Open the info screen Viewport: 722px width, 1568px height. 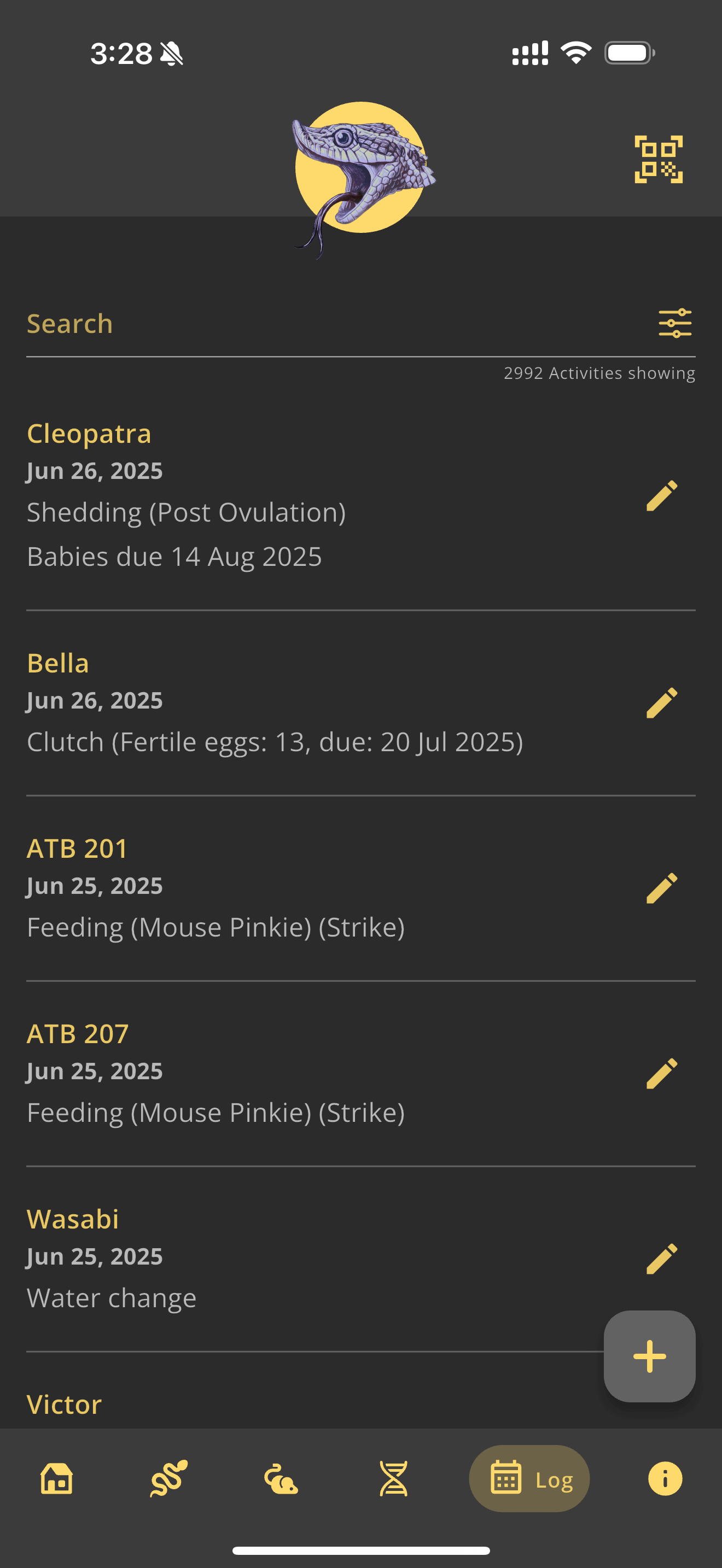pyautogui.click(x=664, y=1478)
